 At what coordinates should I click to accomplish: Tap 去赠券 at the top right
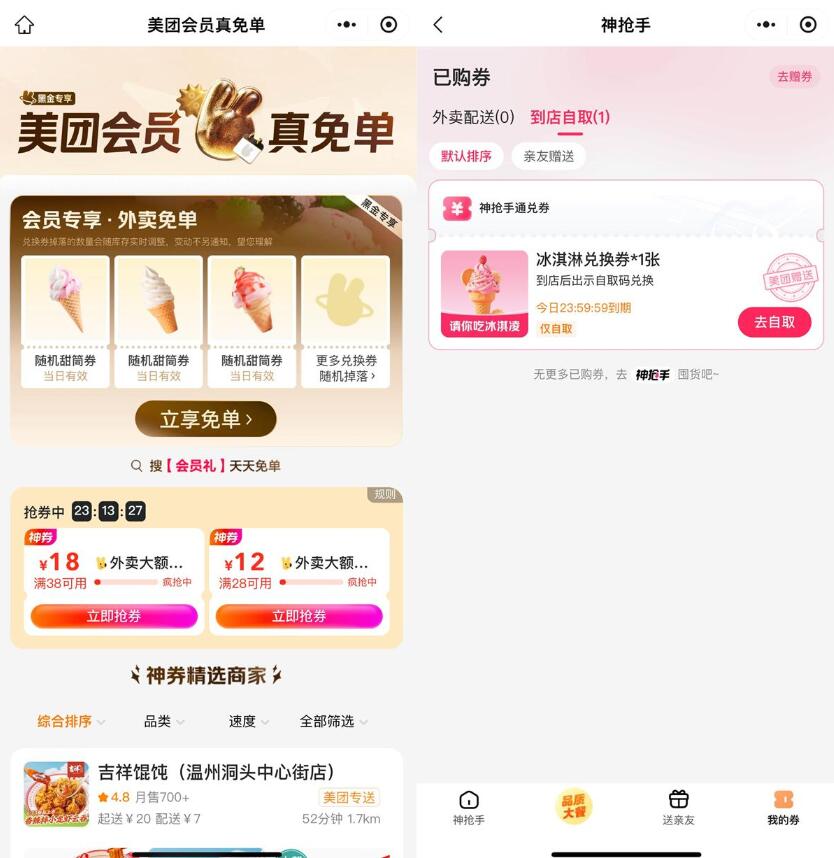pos(794,76)
